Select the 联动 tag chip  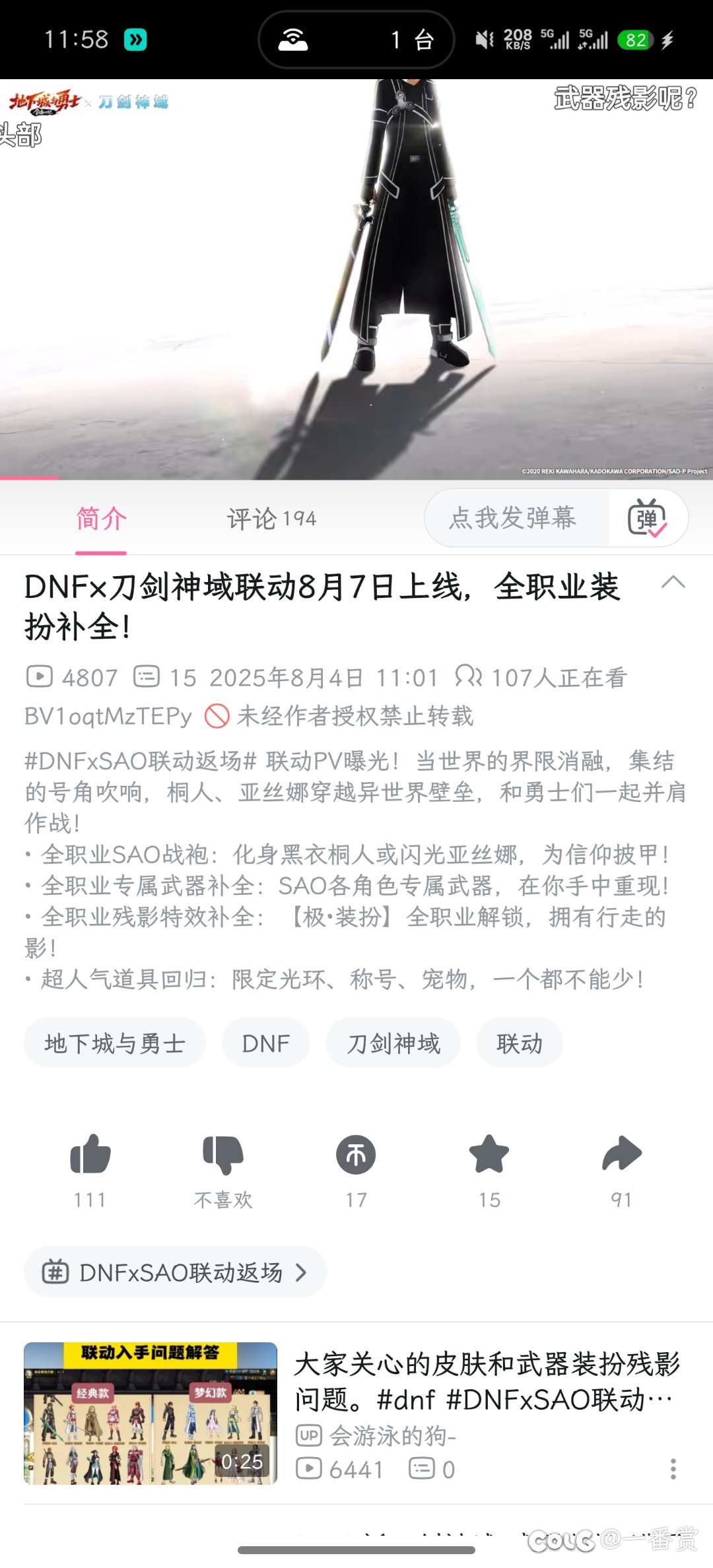click(x=520, y=1043)
